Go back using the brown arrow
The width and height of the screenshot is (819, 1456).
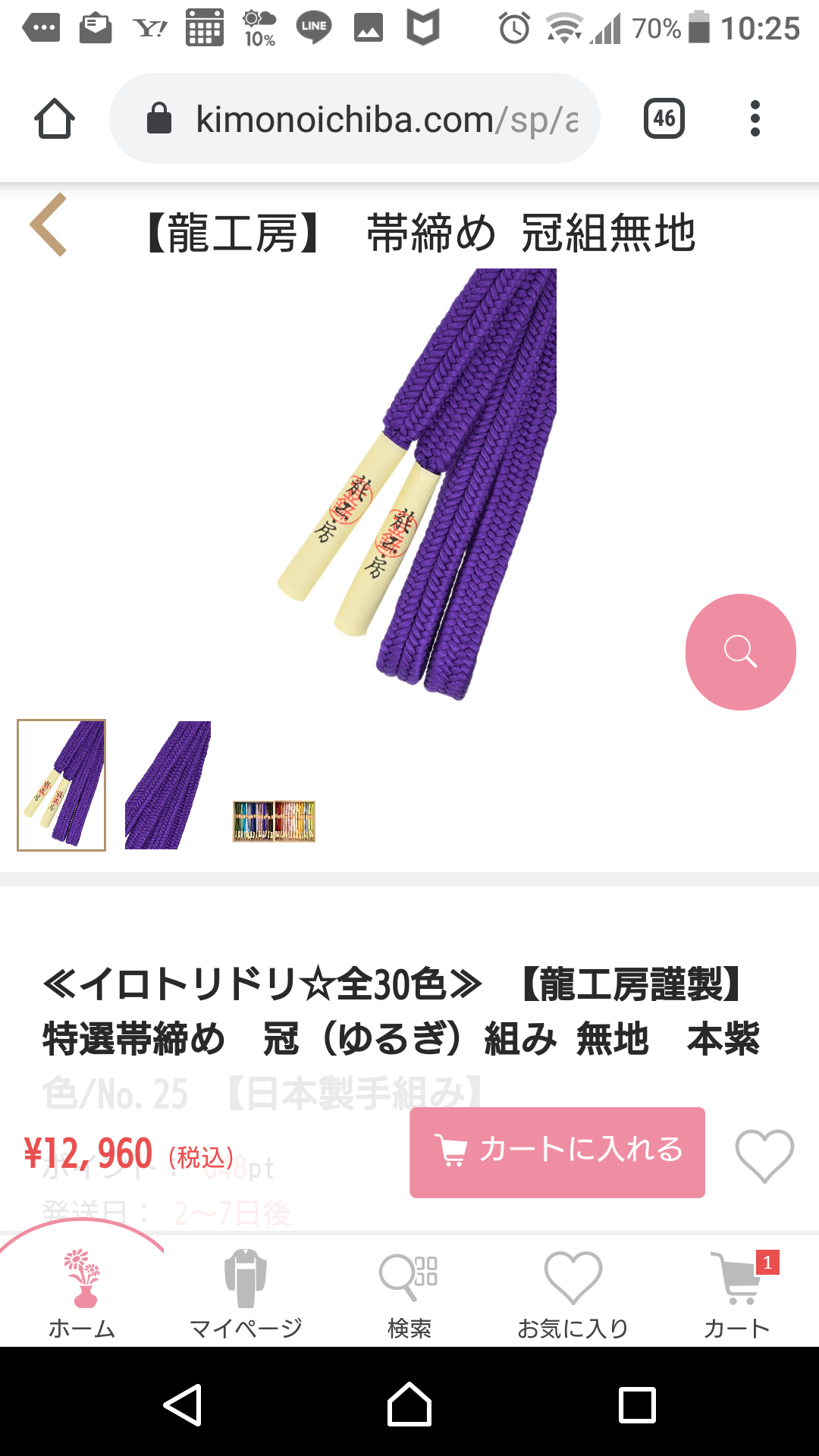tap(49, 224)
